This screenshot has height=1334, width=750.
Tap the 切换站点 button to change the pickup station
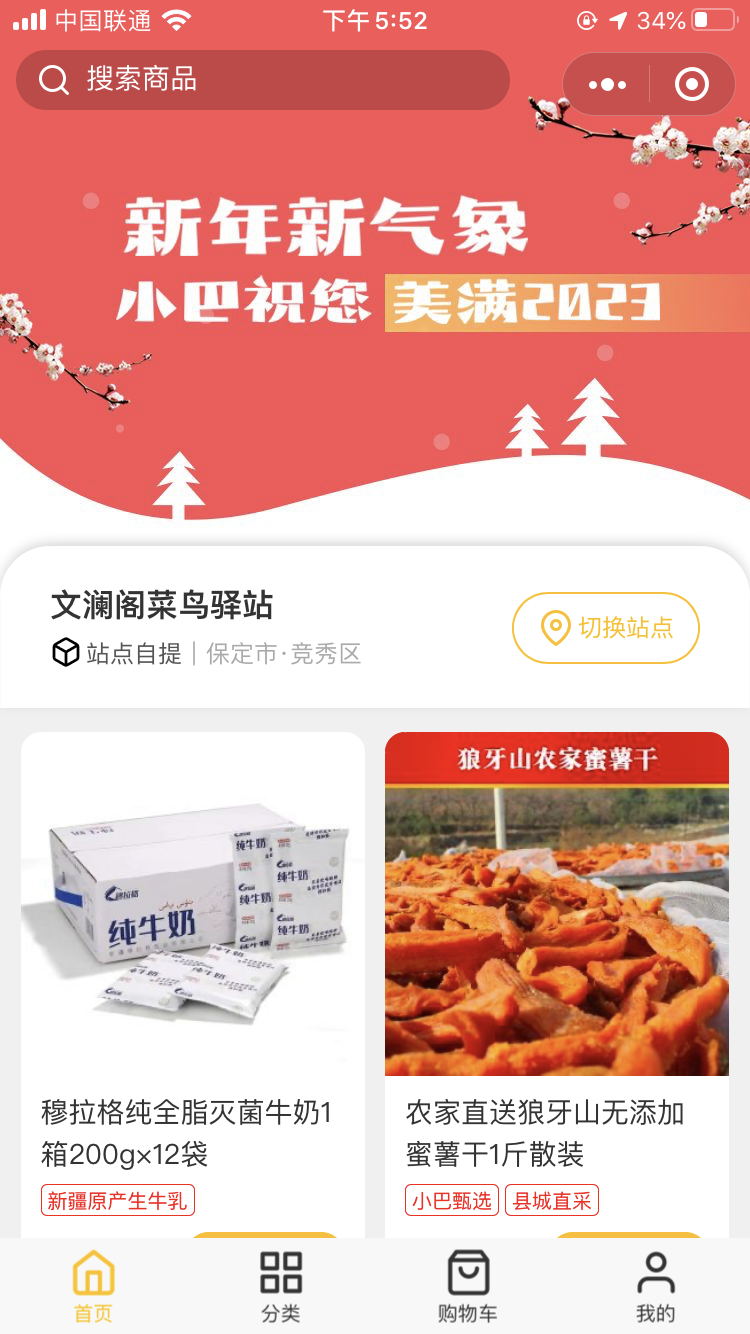[x=606, y=628]
